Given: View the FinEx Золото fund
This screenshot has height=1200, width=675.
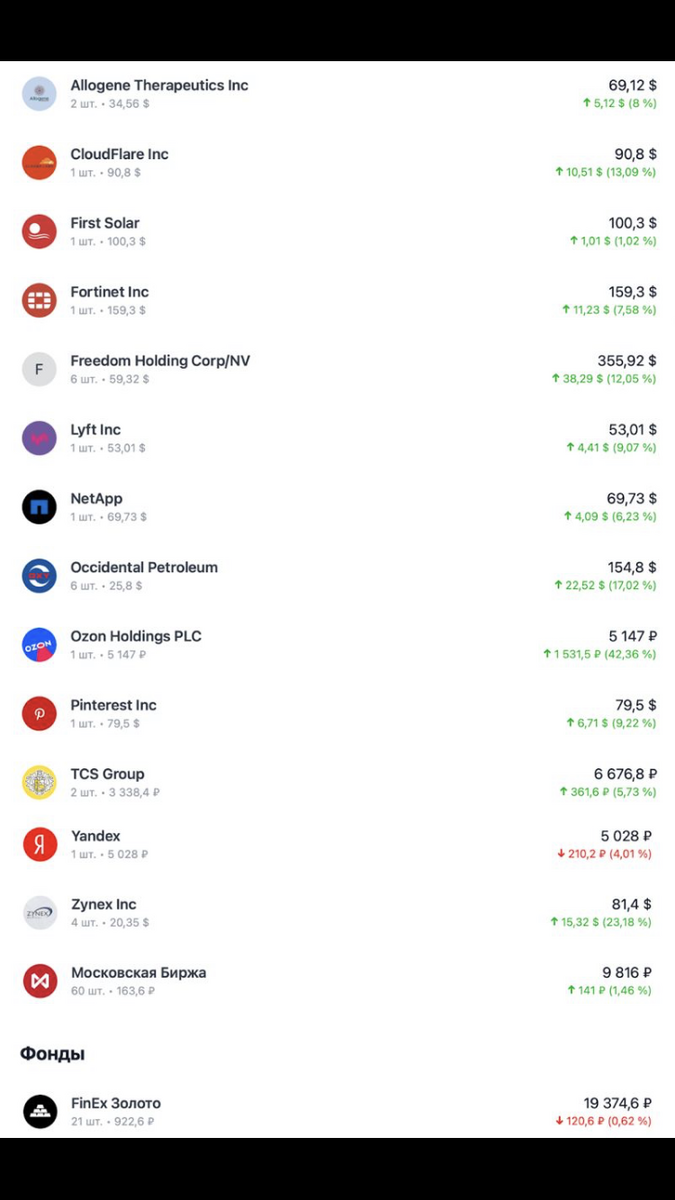Looking at the screenshot, I should (116, 1111).
